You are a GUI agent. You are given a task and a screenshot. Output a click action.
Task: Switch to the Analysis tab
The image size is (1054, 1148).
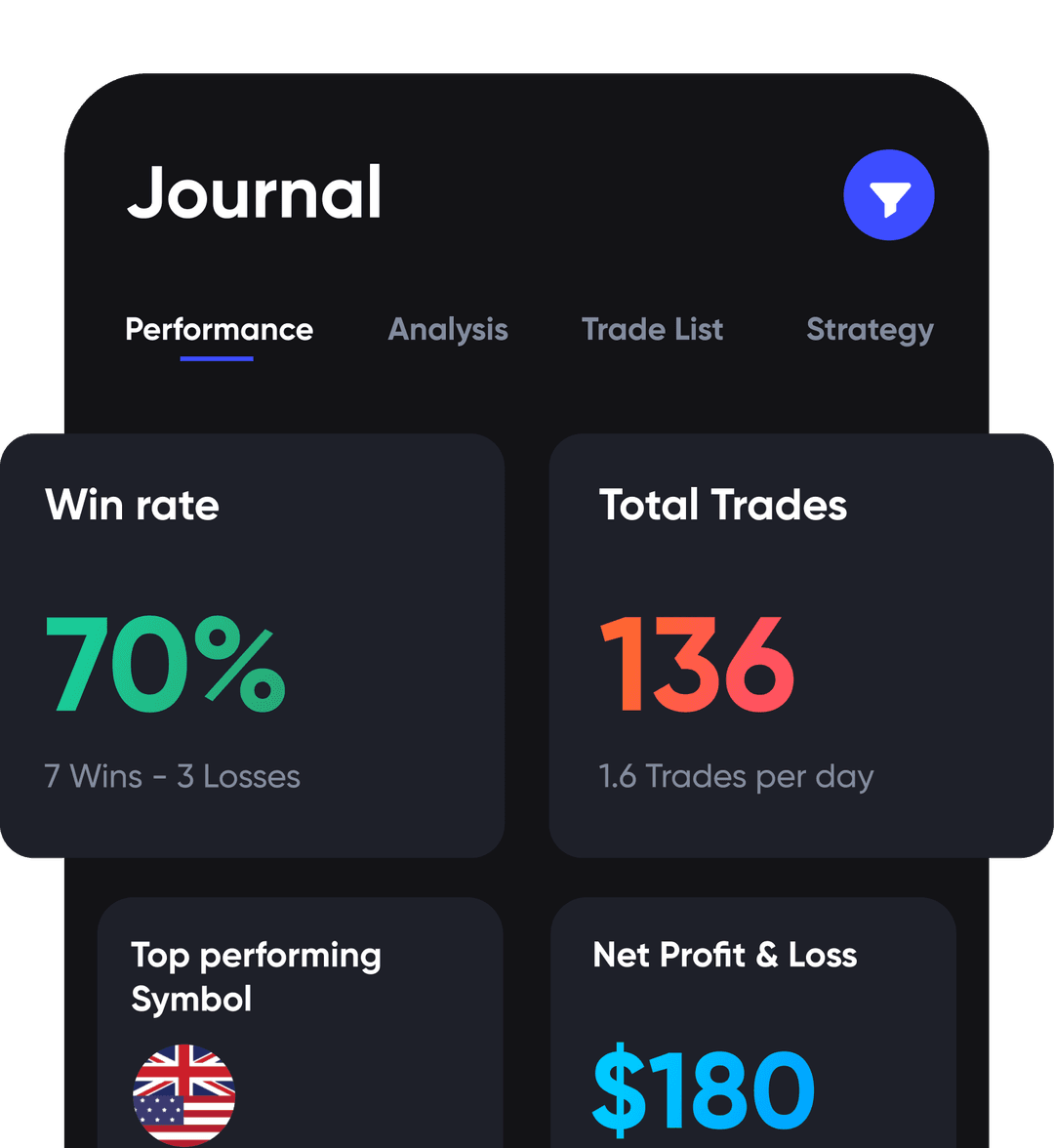(448, 330)
